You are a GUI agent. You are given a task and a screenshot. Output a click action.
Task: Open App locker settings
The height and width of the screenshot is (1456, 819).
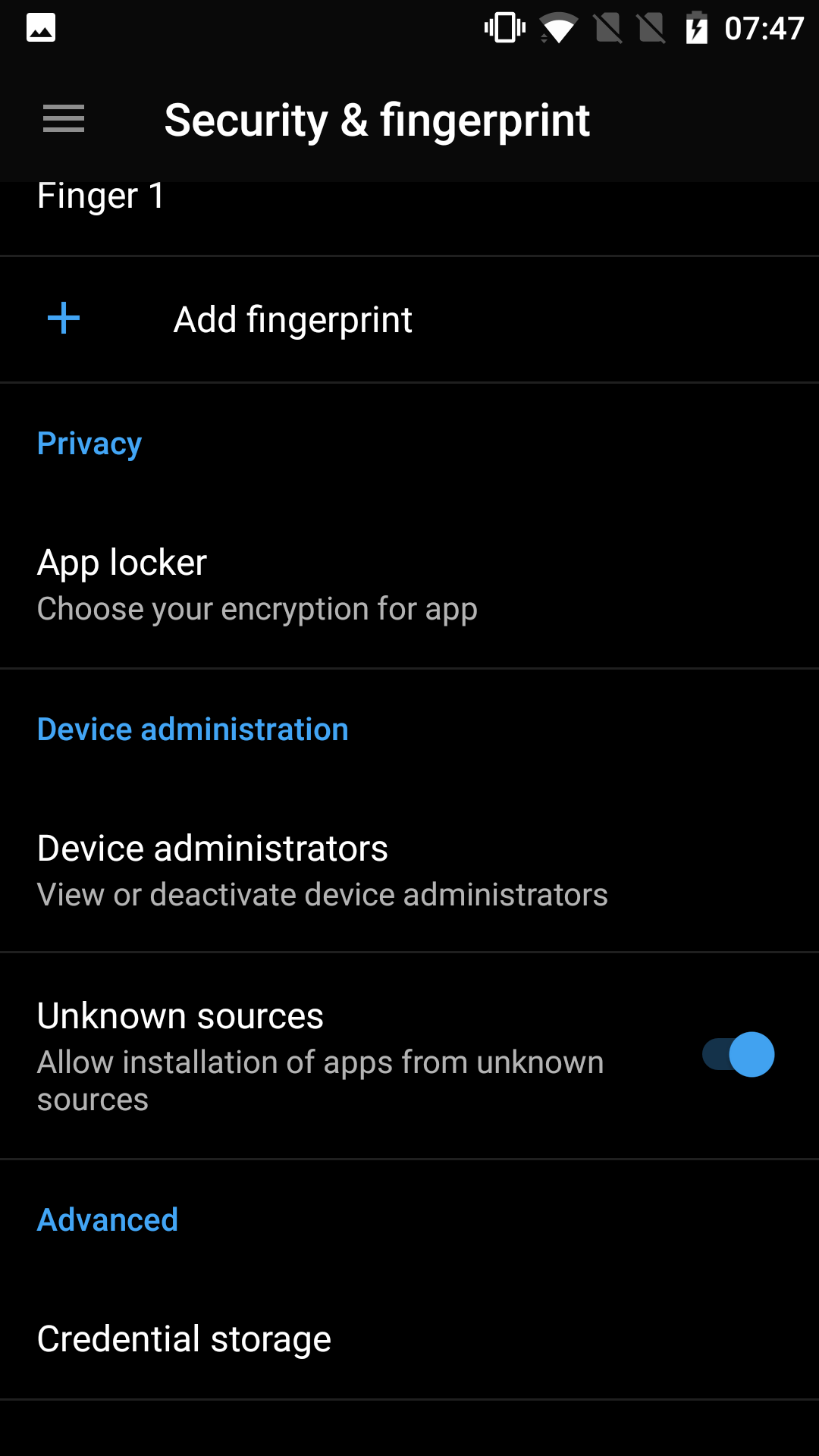click(x=409, y=585)
